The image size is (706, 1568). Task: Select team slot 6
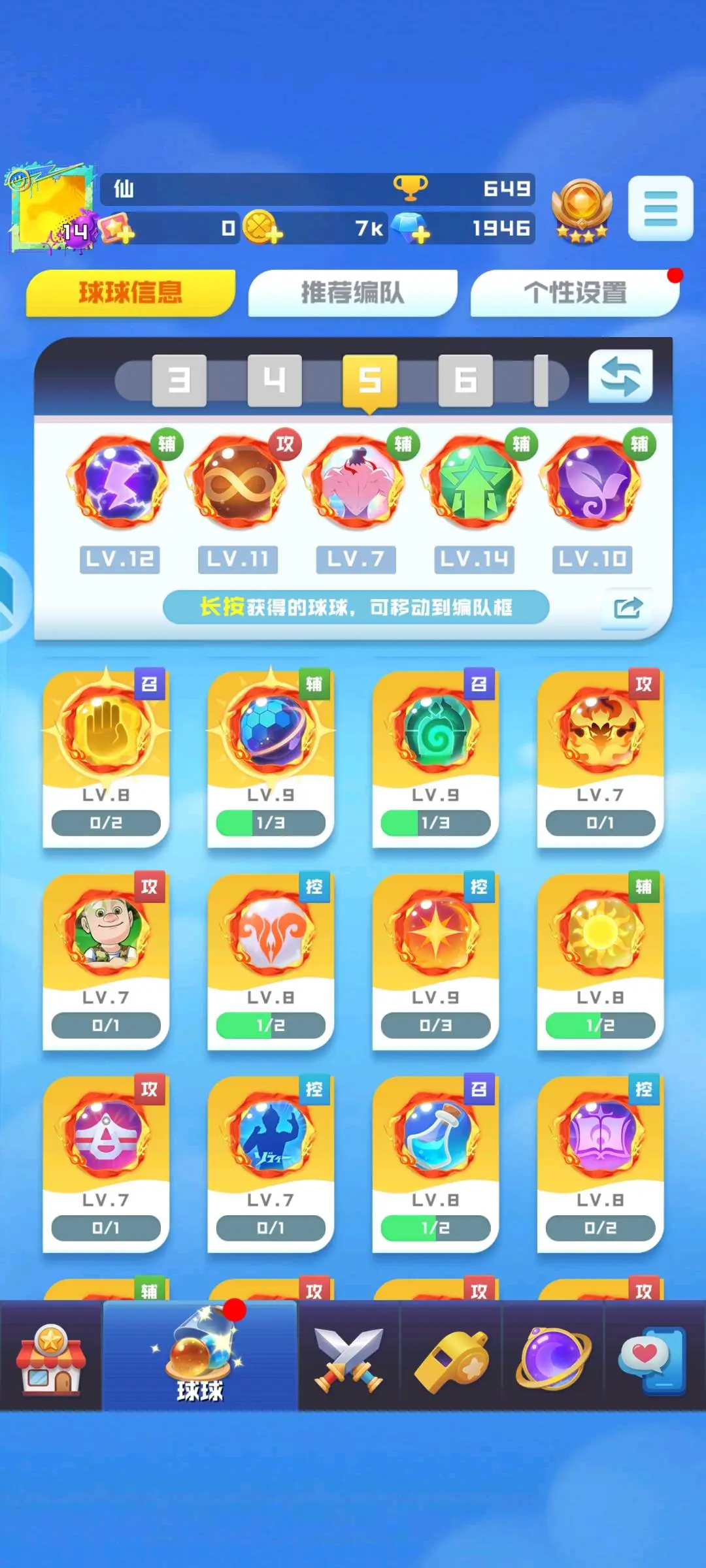(465, 380)
